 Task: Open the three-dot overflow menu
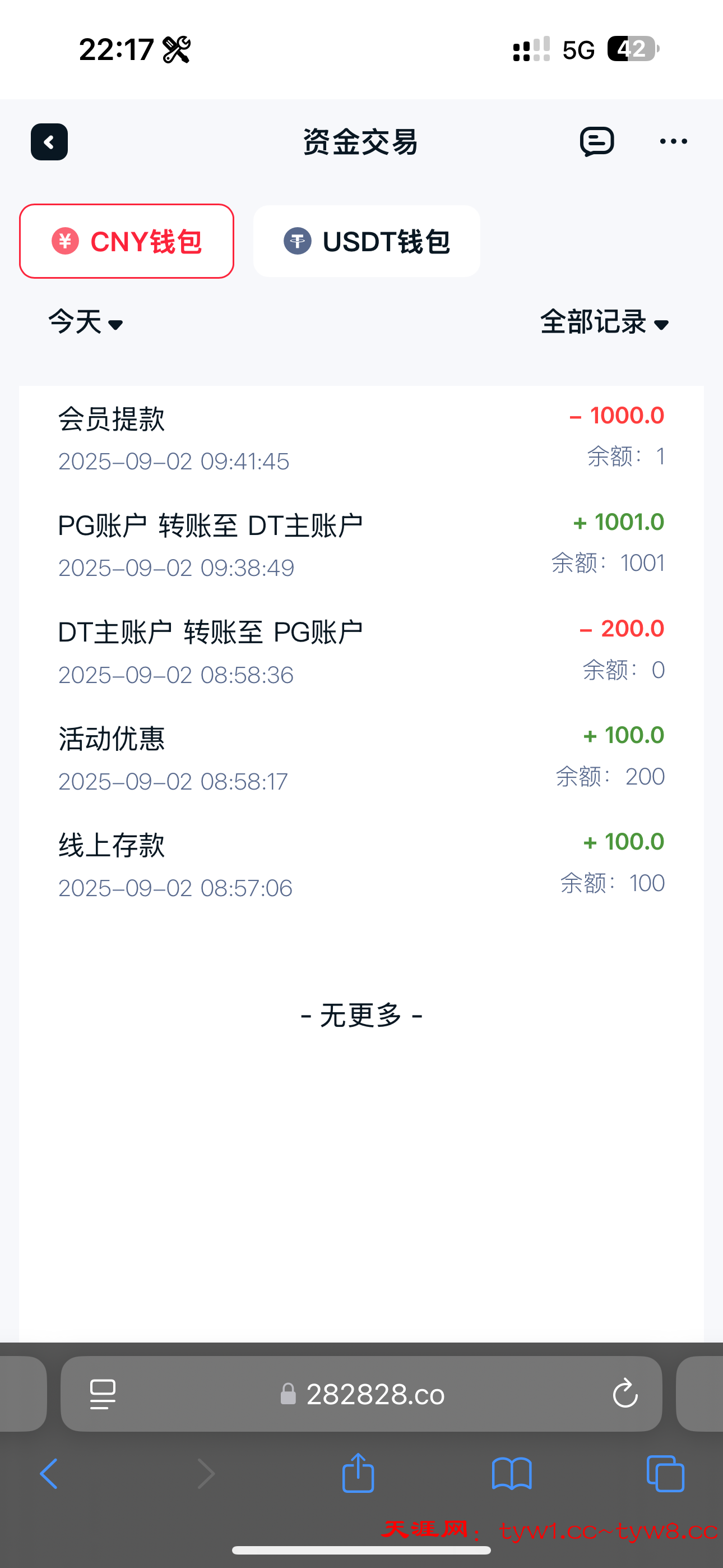click(673, 142)
